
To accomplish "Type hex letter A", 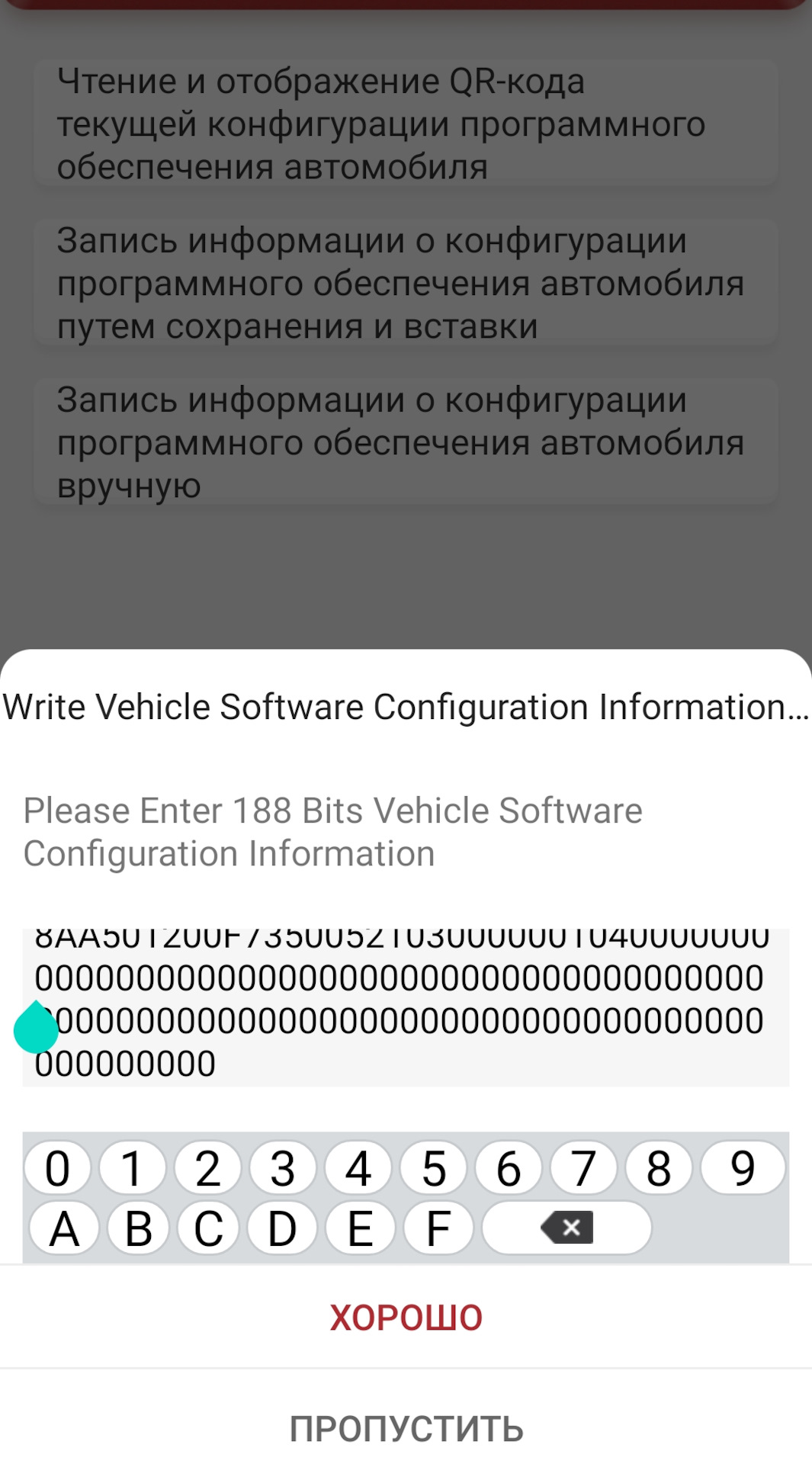I will 64,1228.
